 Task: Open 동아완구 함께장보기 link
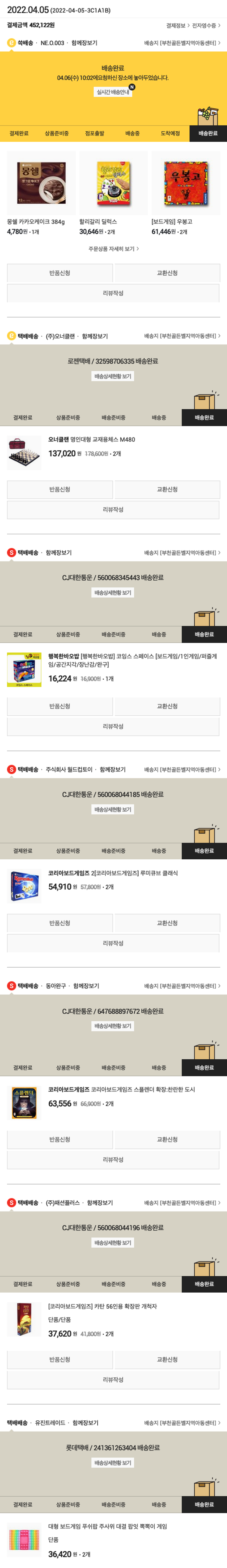click(x=86, y=986)
